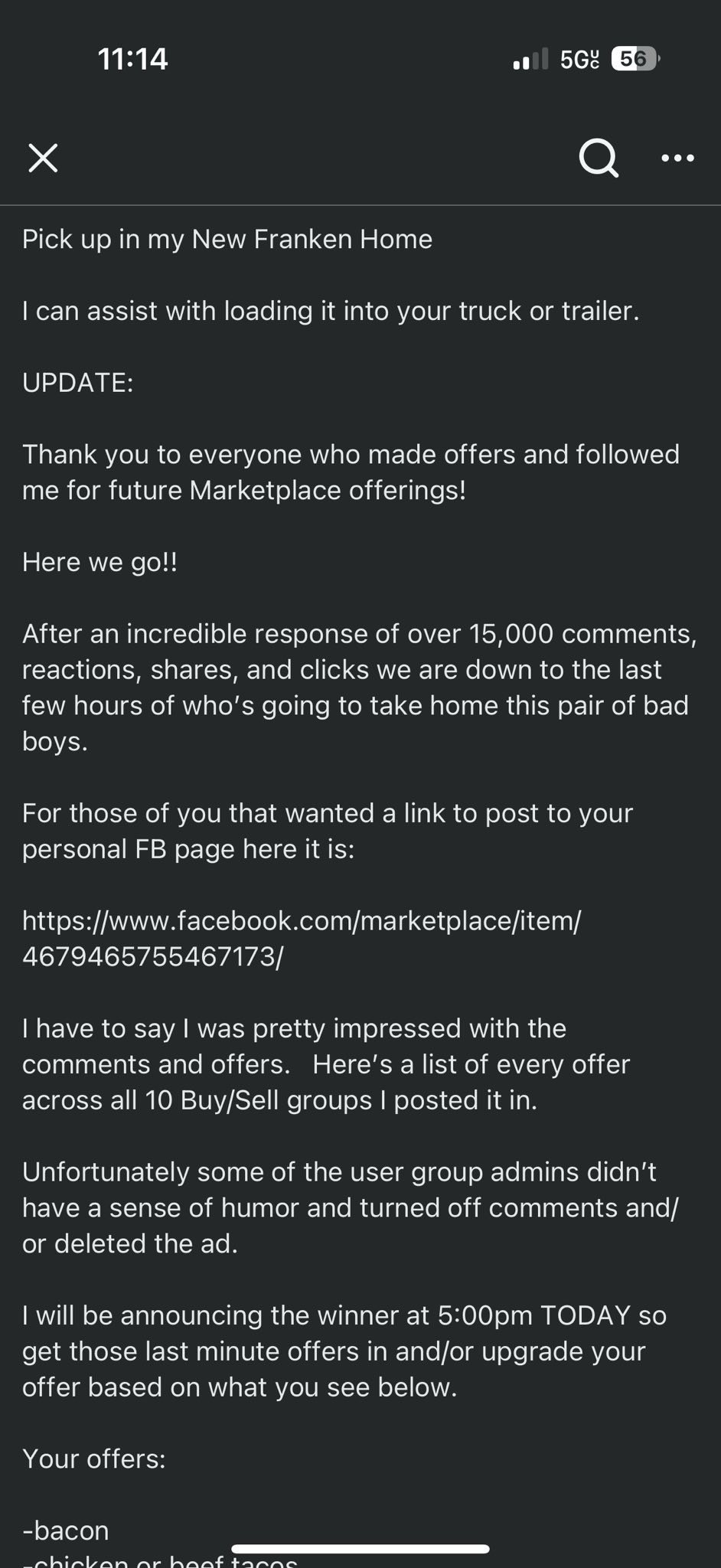Image resolution: width=721 pixels, height=1568 pixels.
Task: Open the three-dot overflow menu
Action: (x=677, y=158)
